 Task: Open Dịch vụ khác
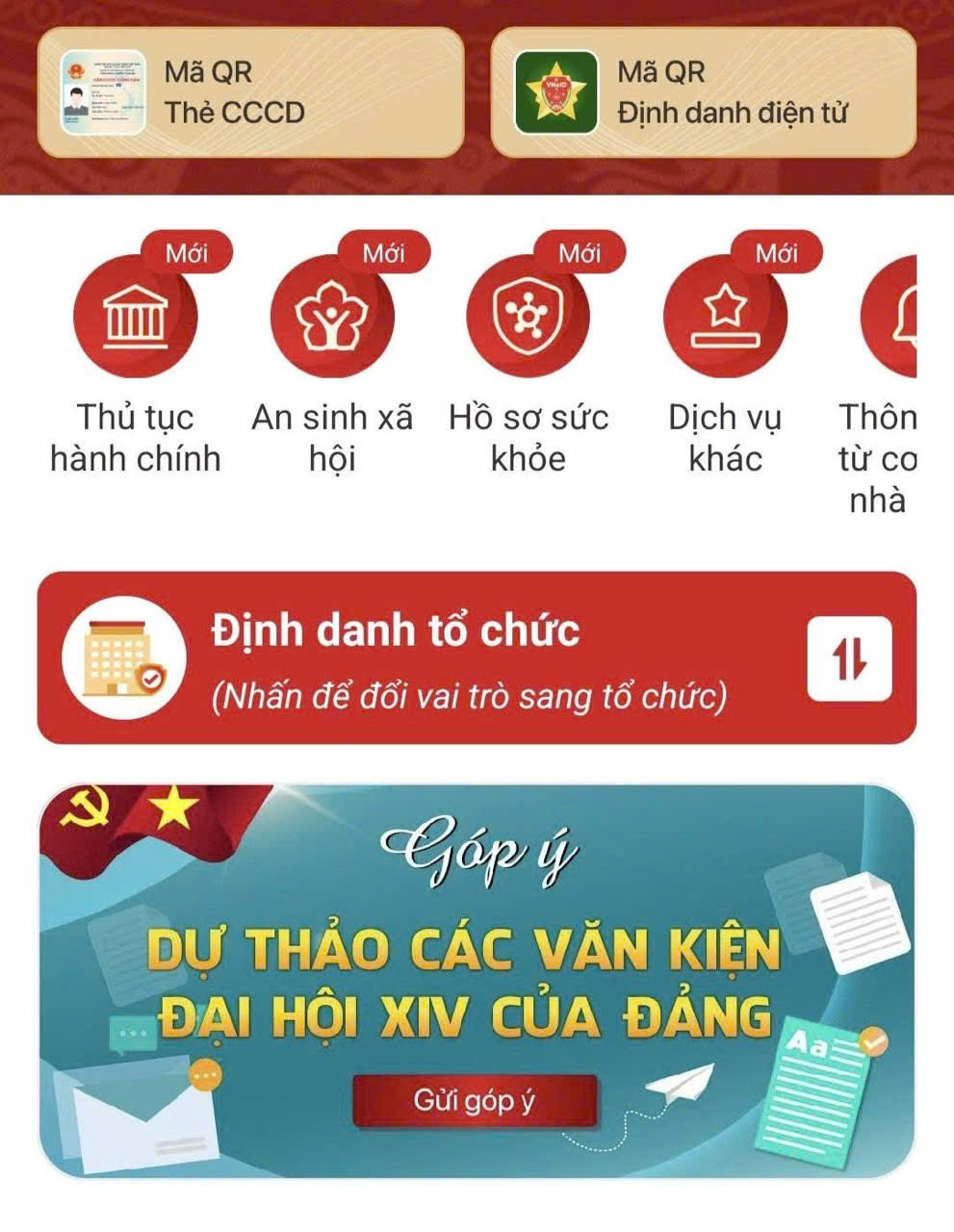725,318
